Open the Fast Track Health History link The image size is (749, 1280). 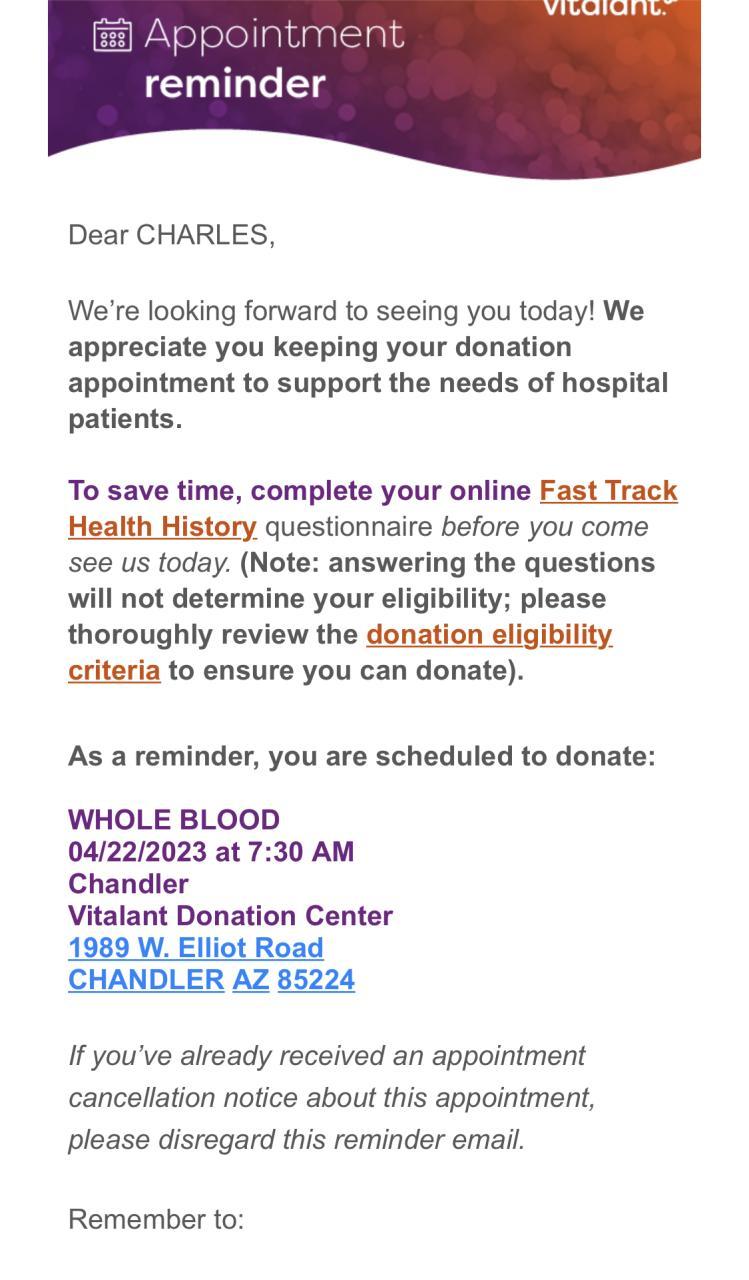click(608, 491)
